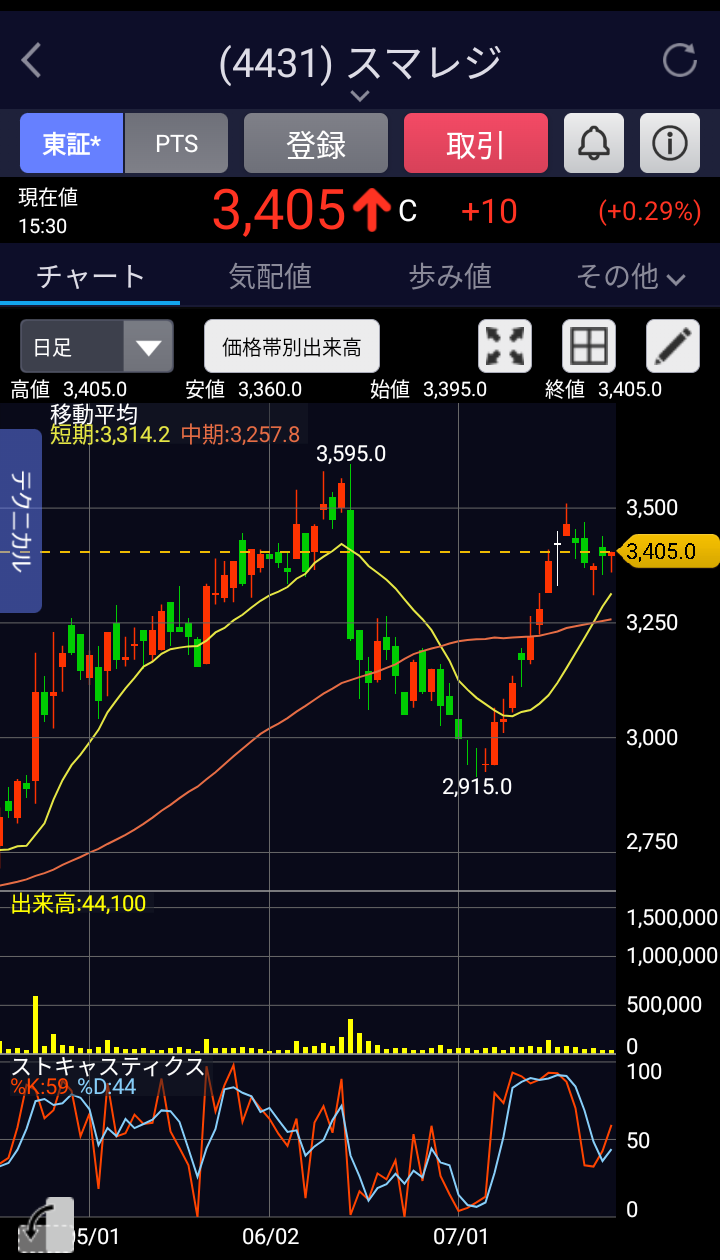Screen dimensions: 720x1260
Task: Open the テクニカル side panel
Action: tap(19, 521)
